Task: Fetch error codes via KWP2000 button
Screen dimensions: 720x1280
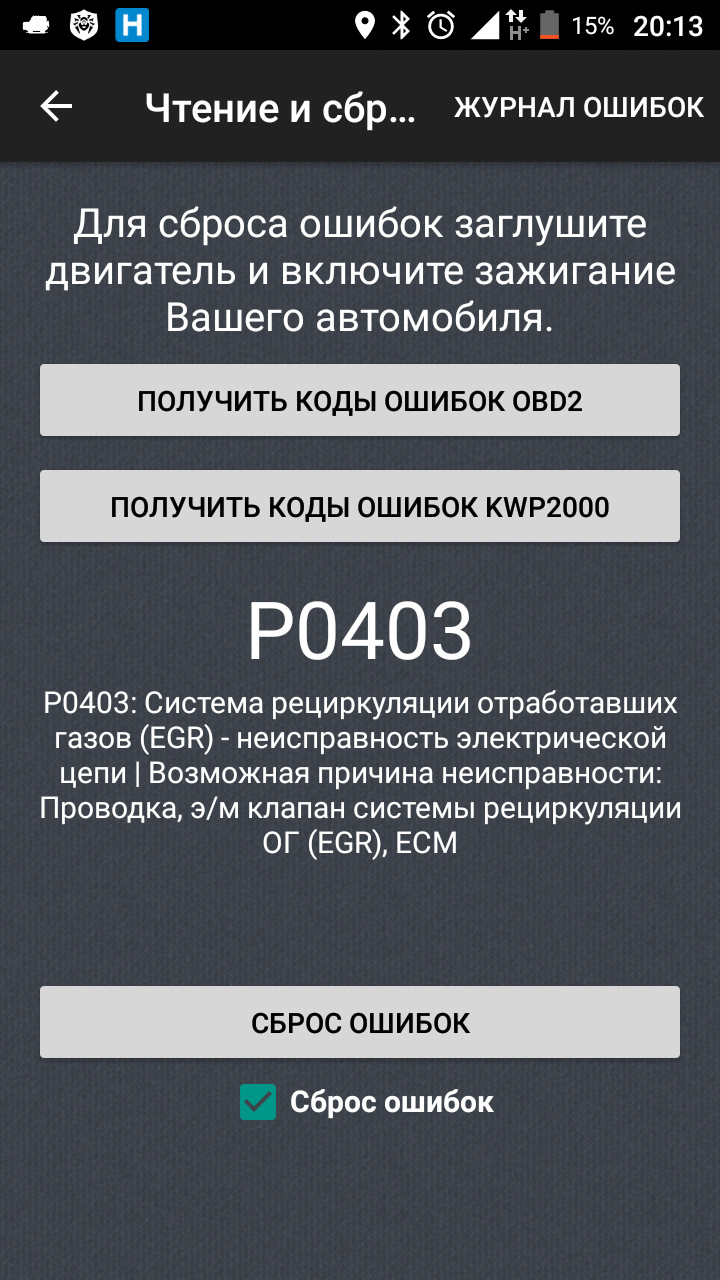Action: [x=360, y=507]
